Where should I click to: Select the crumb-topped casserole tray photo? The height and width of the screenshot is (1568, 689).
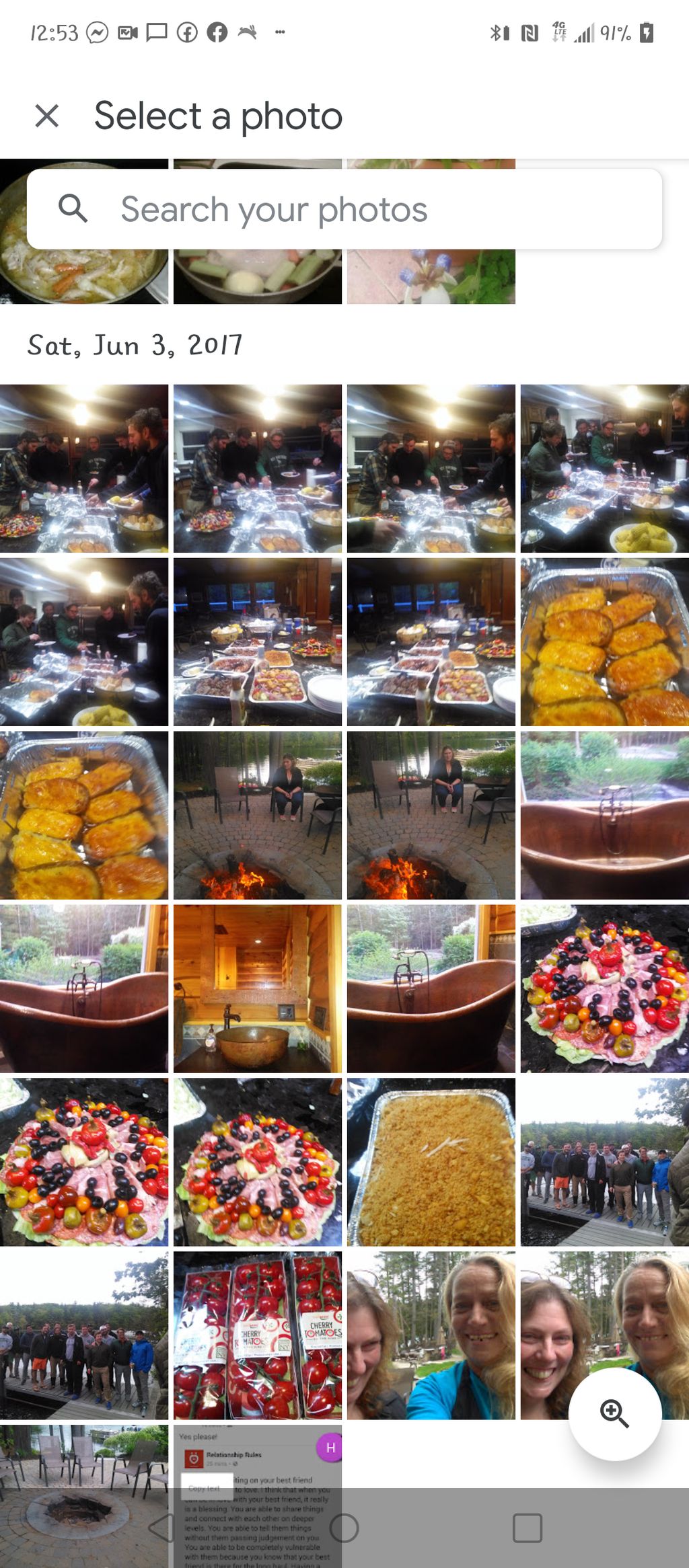coord(431,1162)
